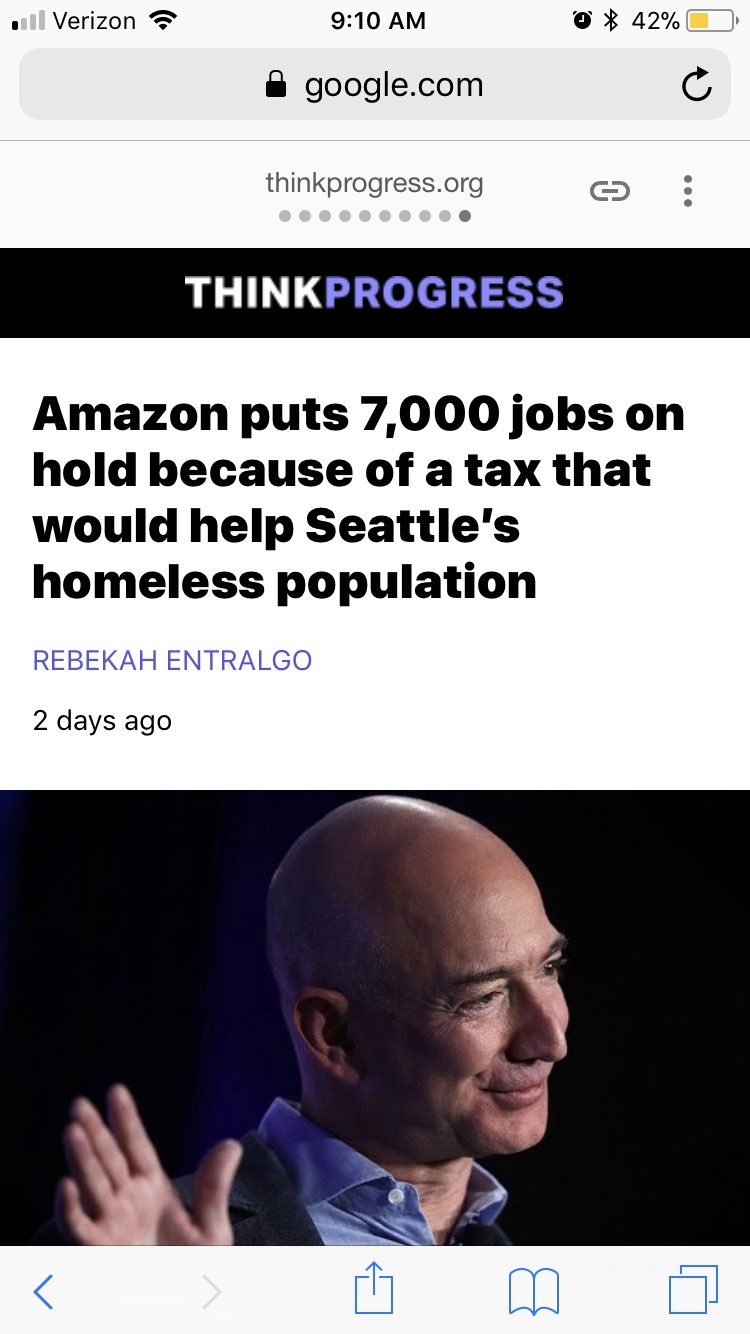Open the Safari share sheet
The height and width of the screenshot is (1334, 750).
coord(374,1289)
